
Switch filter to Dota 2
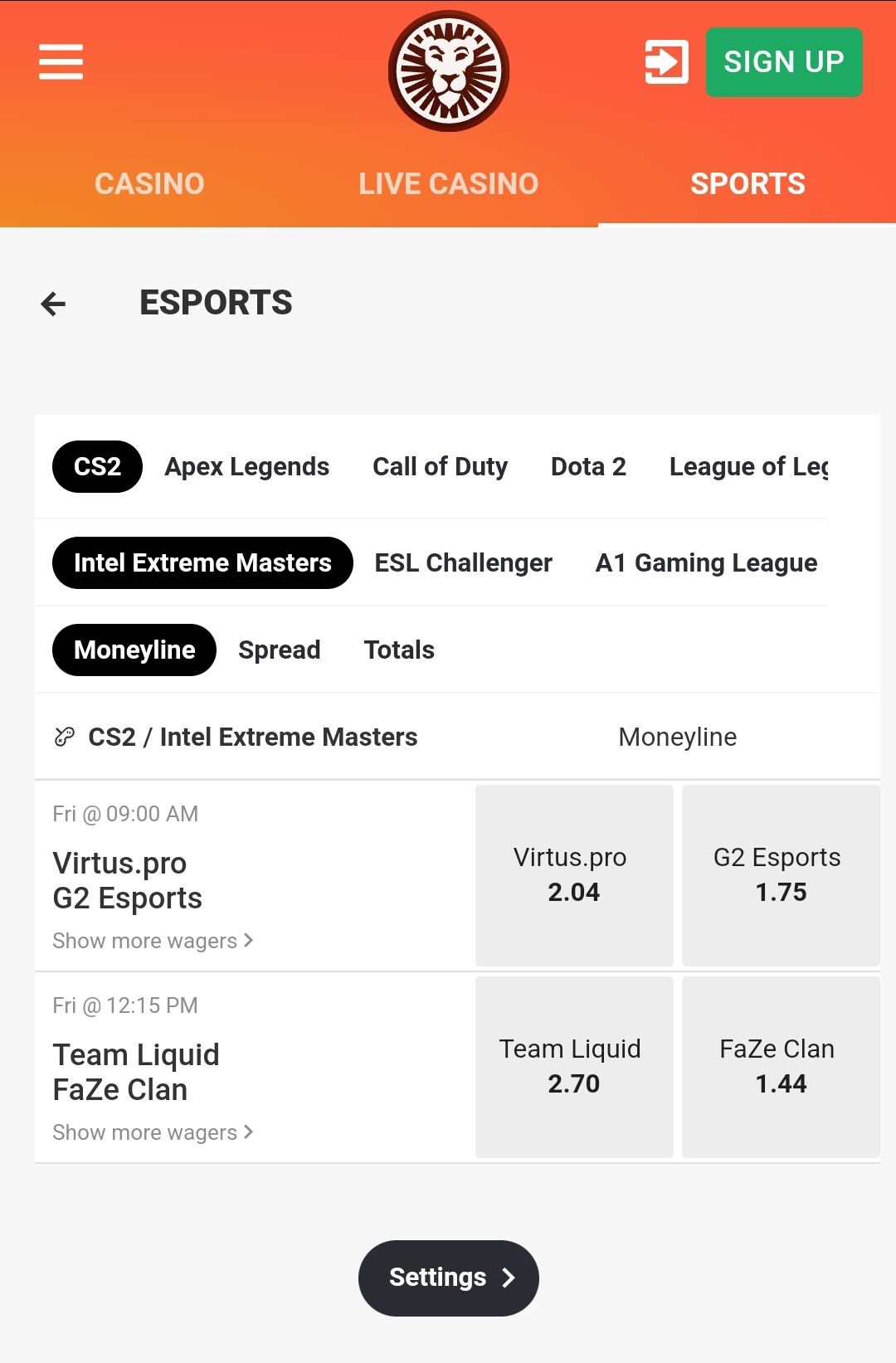[589, 466]
